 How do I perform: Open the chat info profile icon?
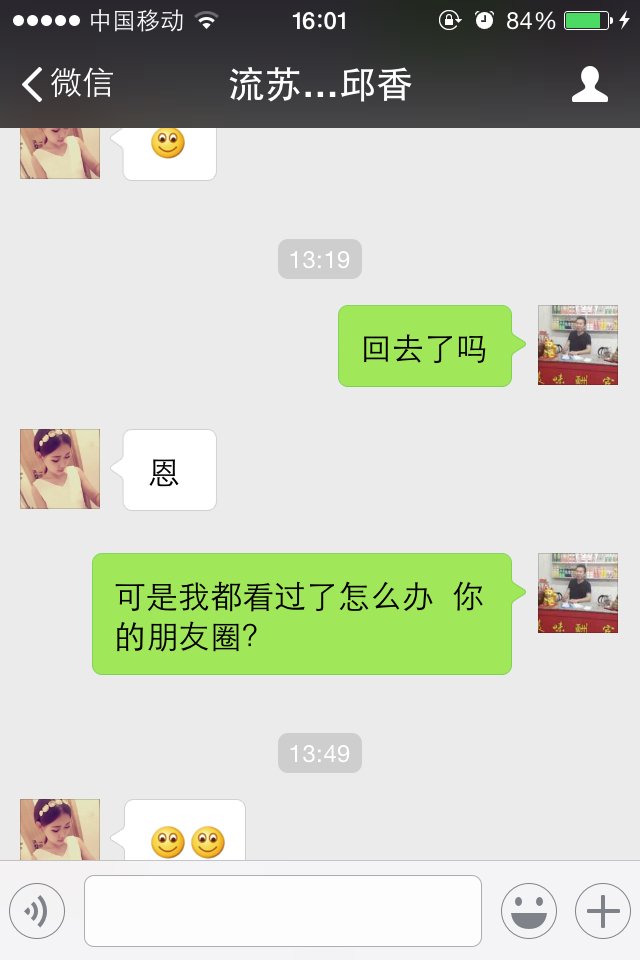(589, 84)
